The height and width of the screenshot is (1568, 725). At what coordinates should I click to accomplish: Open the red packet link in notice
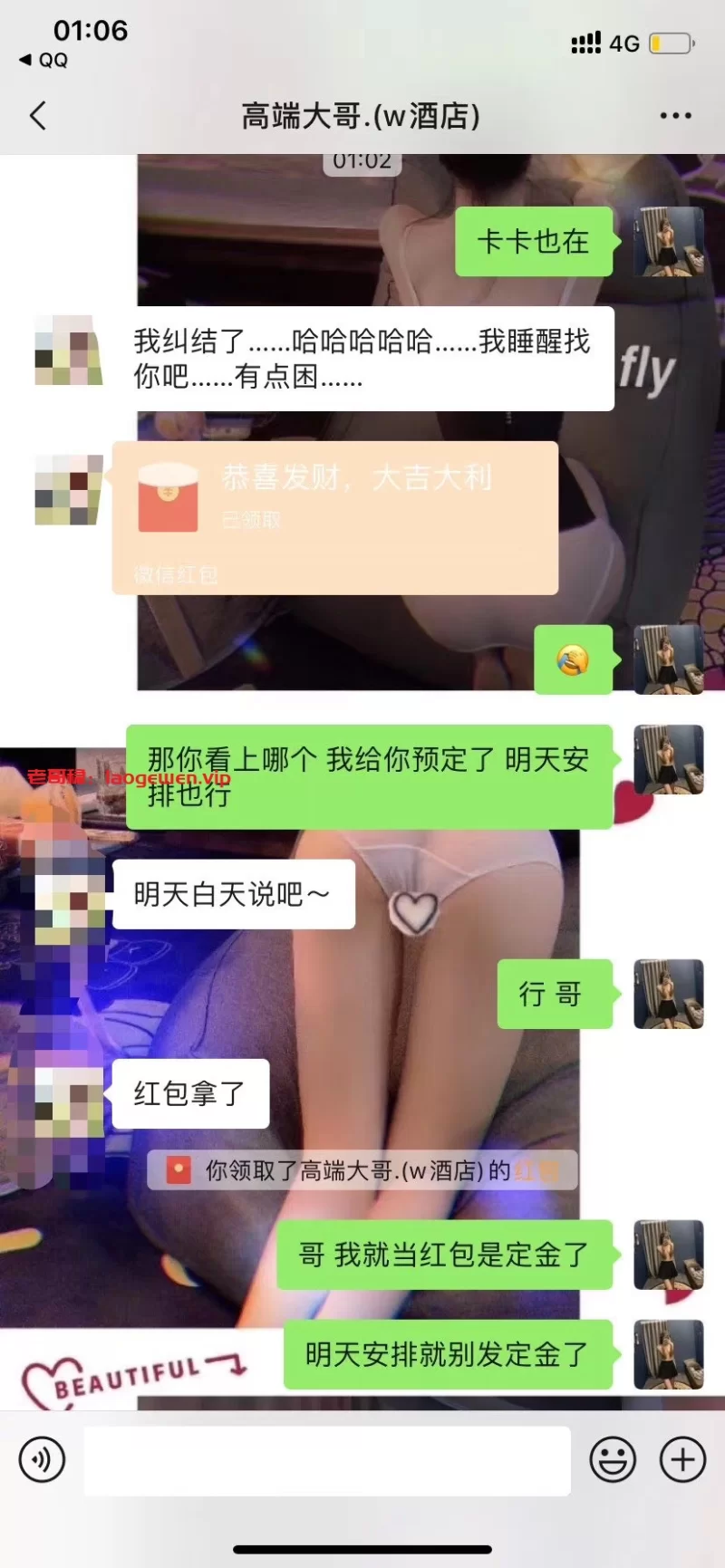[x=536, y=1170]
